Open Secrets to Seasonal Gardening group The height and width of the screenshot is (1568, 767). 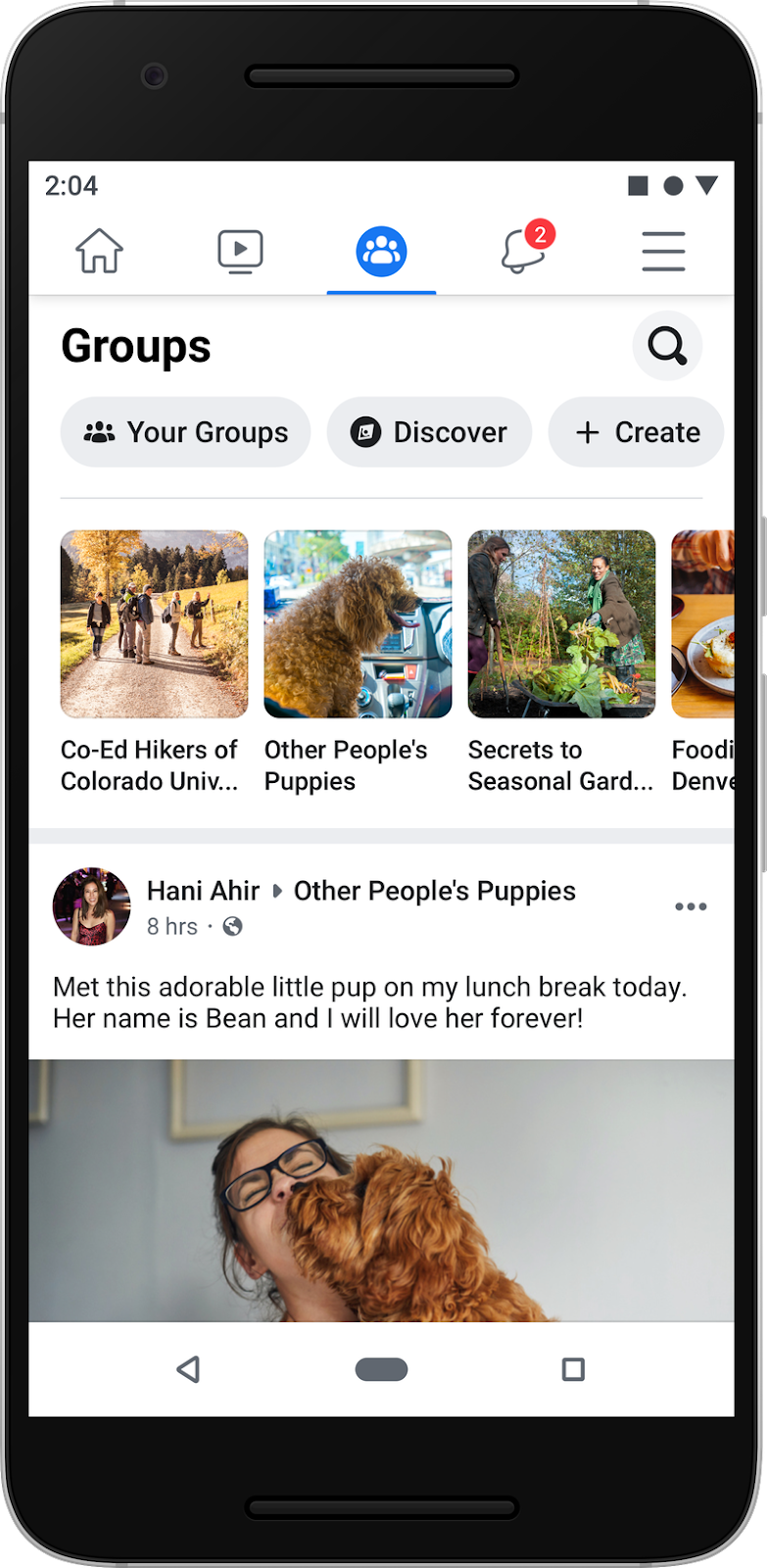tap(561, 624)
